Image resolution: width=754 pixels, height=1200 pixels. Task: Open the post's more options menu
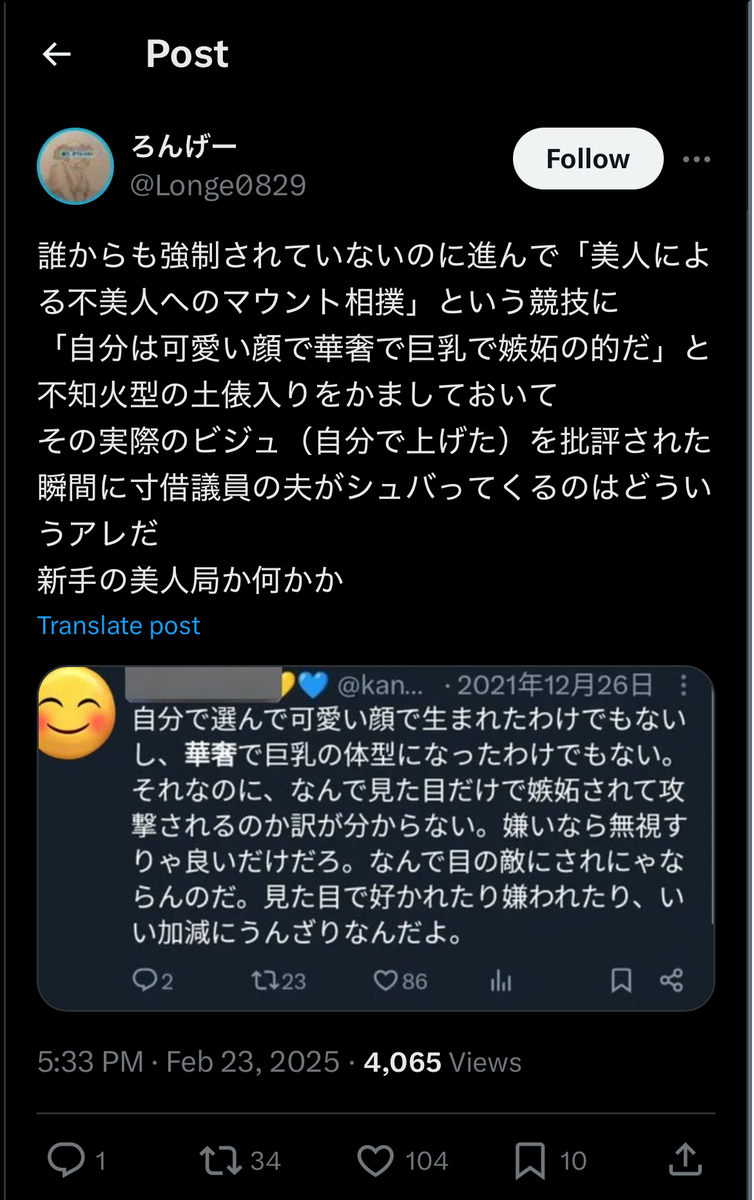click(696, 159)
